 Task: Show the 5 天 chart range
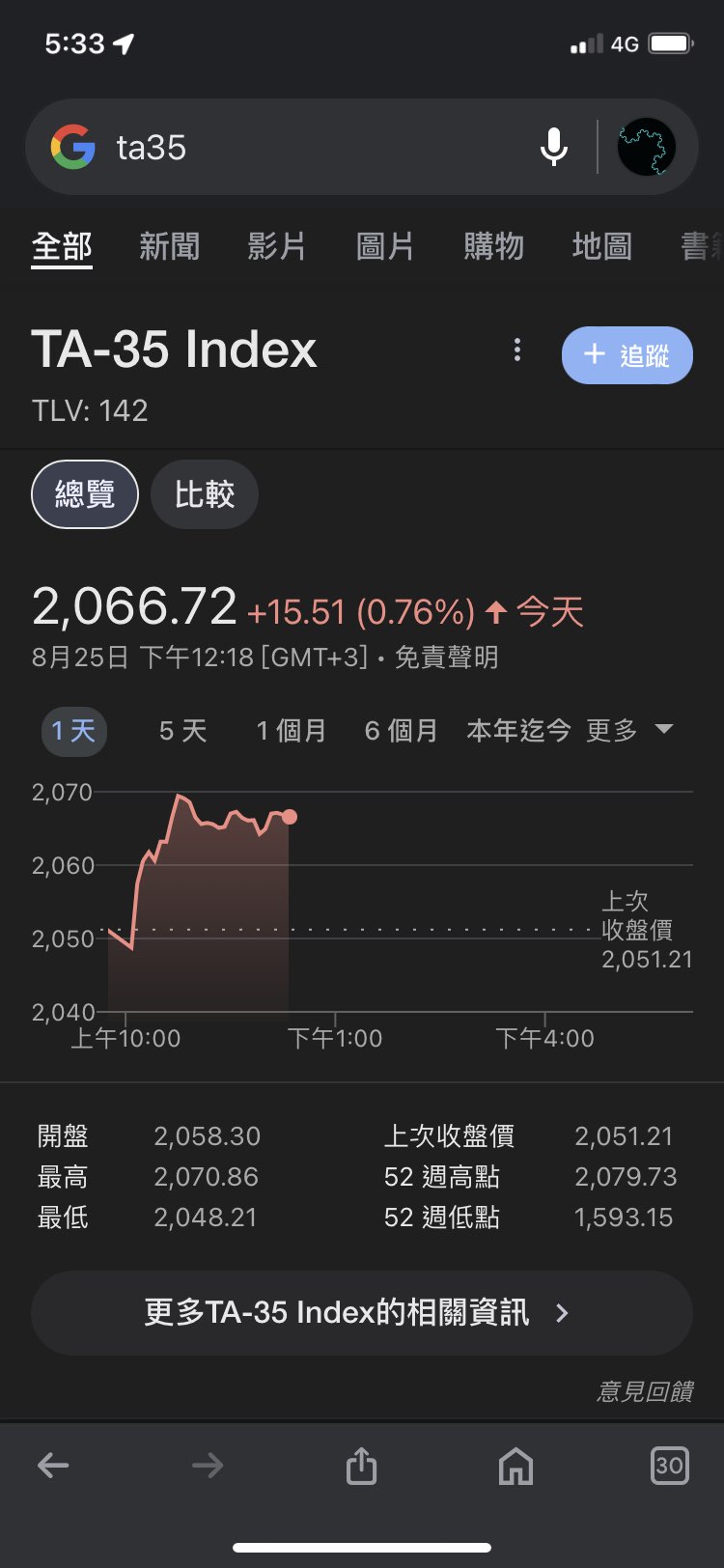(182, 731)
